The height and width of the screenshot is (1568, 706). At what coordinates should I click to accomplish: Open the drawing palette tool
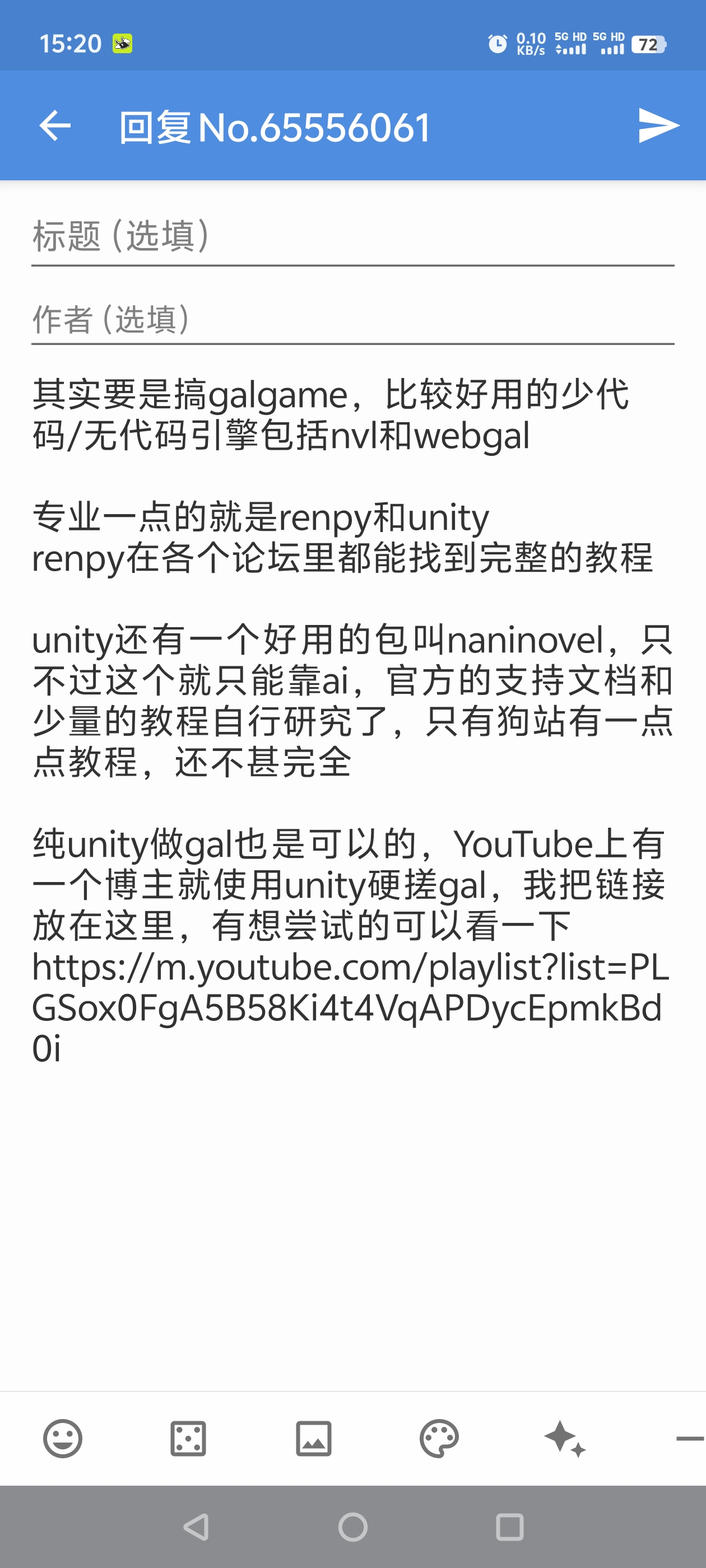pos(439,1439)
